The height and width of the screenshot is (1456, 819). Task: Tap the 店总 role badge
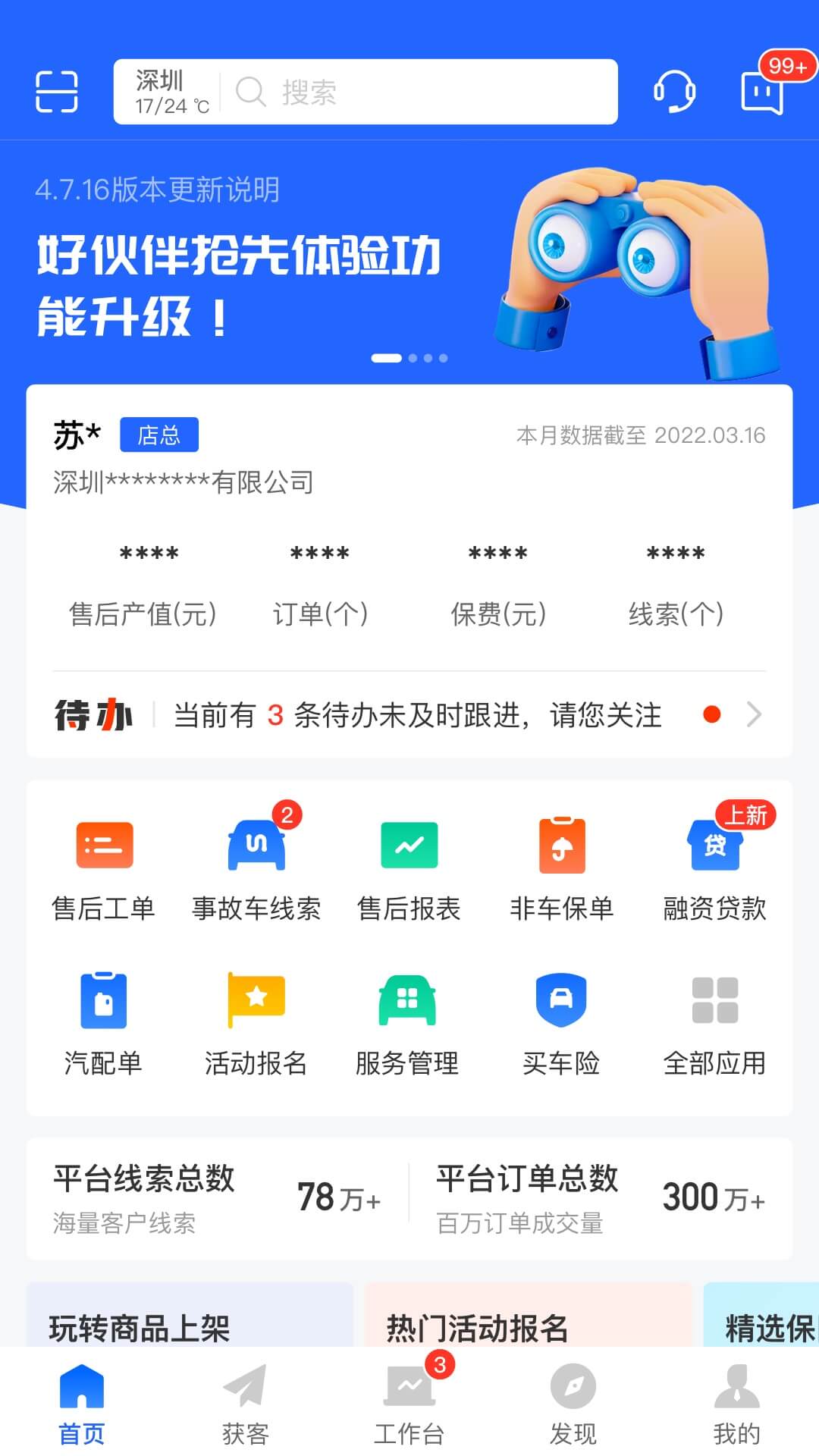[161, 436]
